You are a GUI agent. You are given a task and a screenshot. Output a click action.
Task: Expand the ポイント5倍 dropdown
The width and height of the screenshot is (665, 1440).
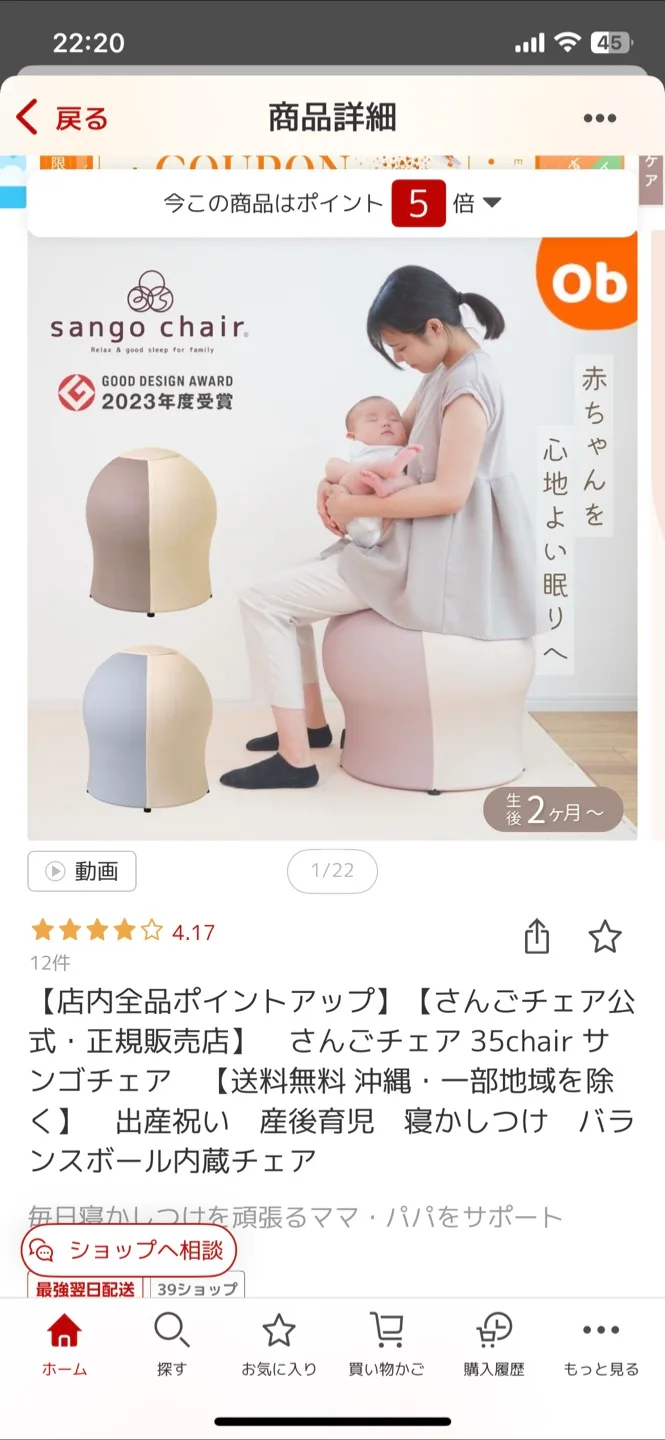pos(491,203)
